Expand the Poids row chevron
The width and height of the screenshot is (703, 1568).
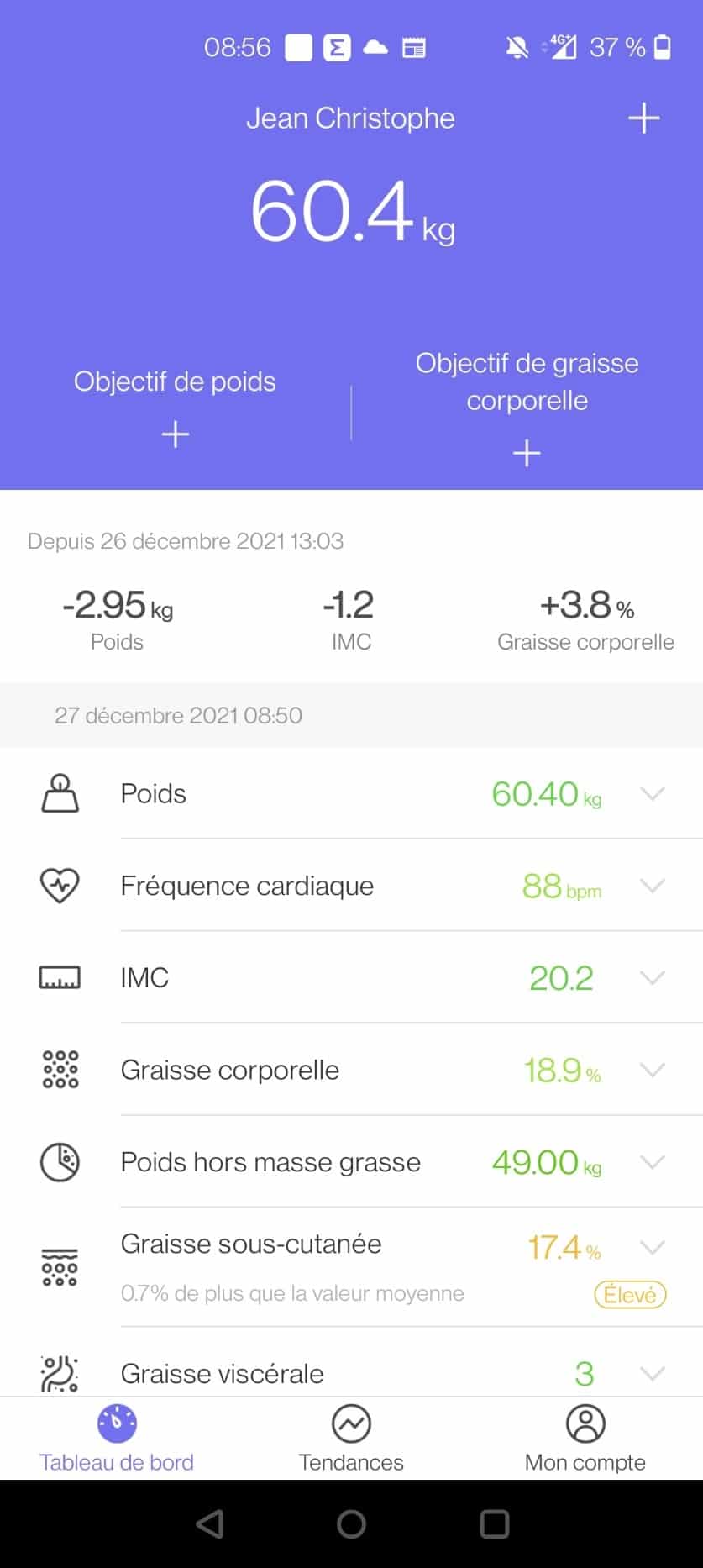pyautogui.click(x=653, y=793)
